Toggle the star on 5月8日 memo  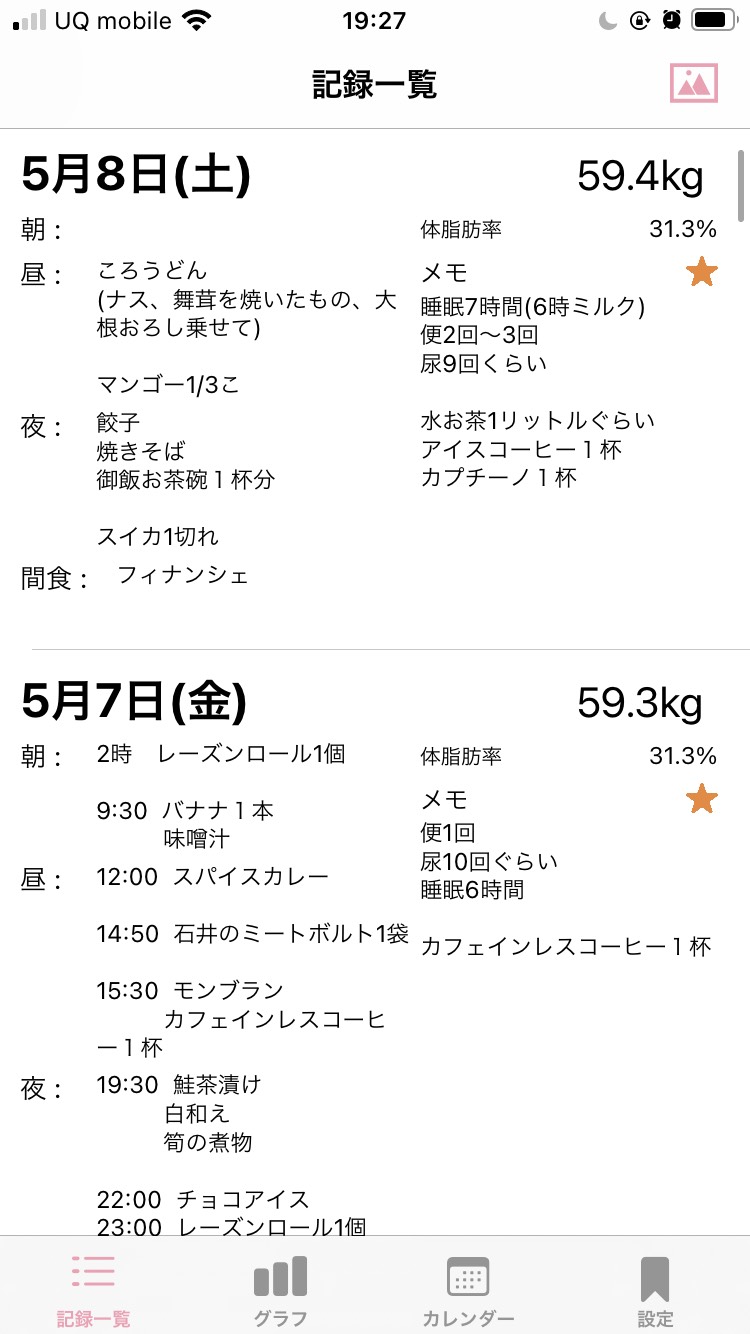pos(702,272)
